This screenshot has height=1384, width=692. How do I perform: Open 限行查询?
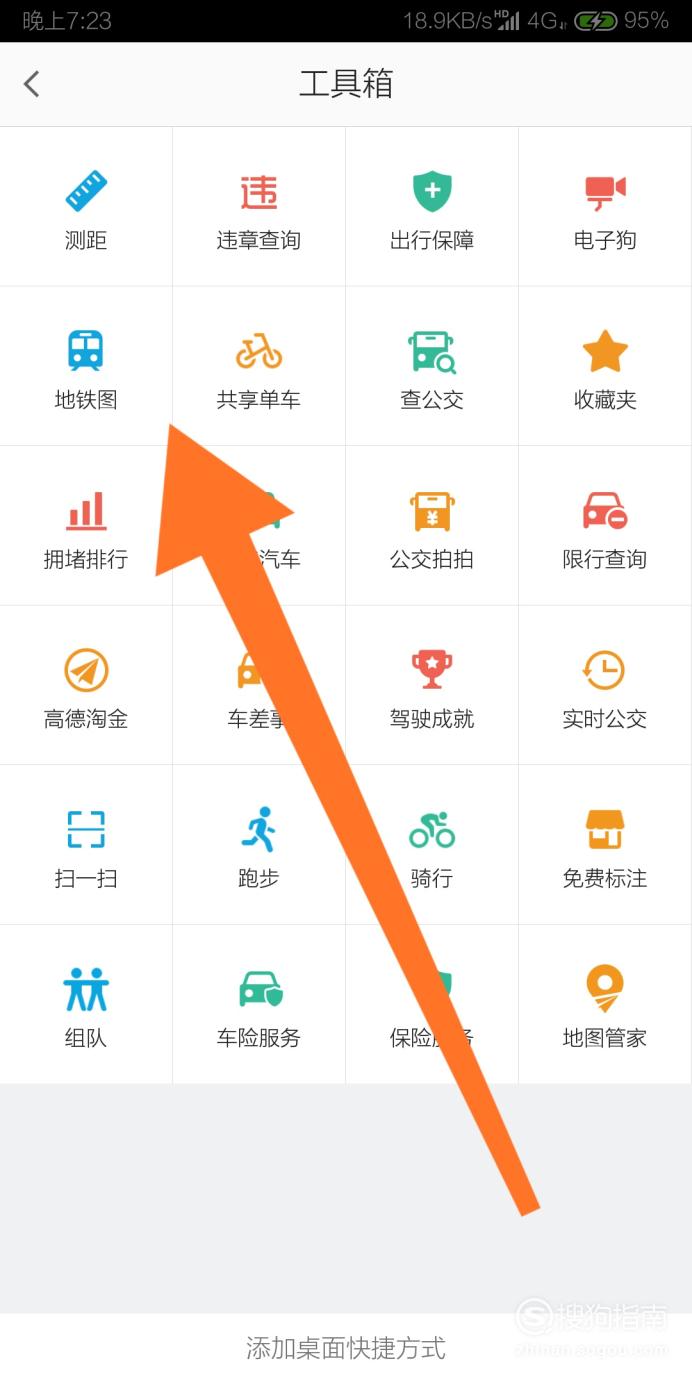coord(605,526)
